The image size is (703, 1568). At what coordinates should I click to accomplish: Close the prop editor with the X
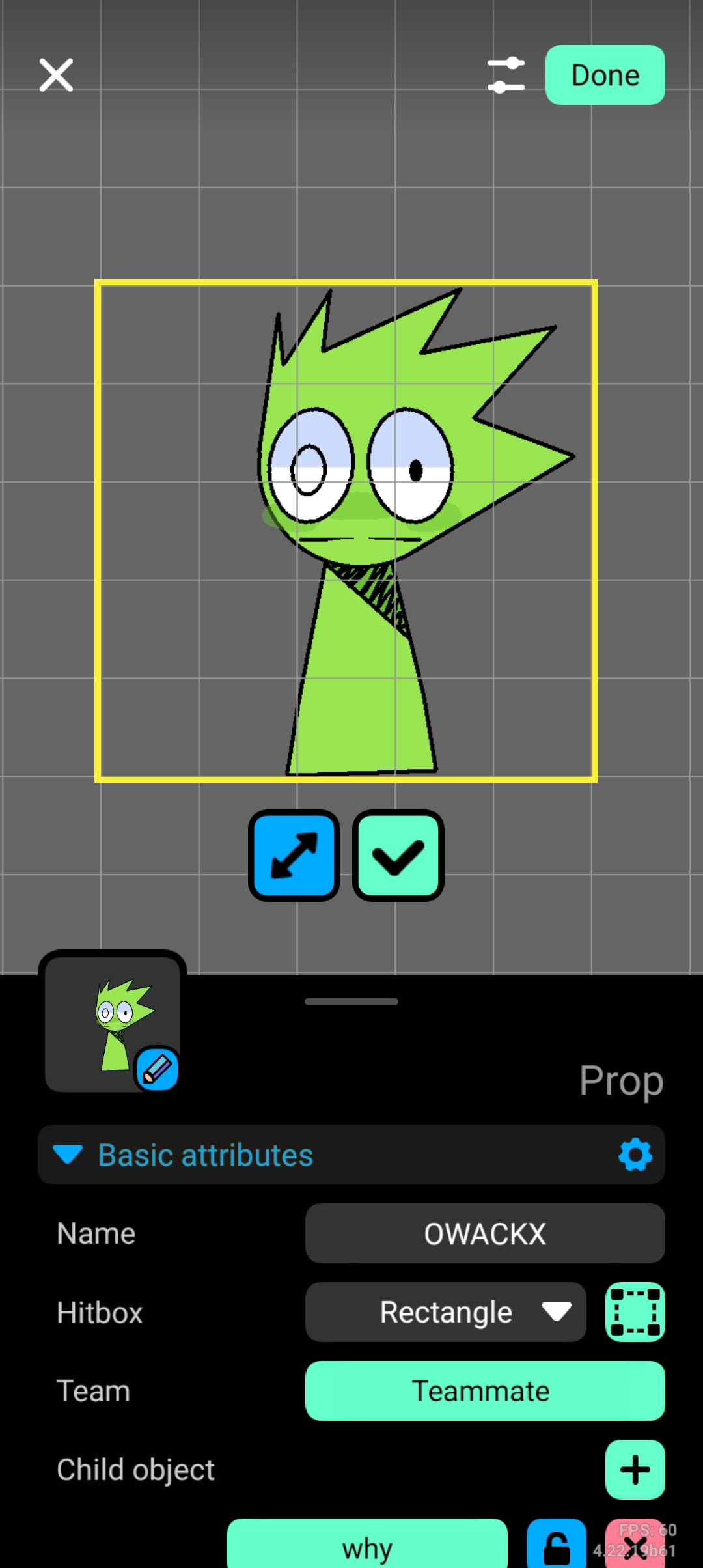(x=56, y=75)
